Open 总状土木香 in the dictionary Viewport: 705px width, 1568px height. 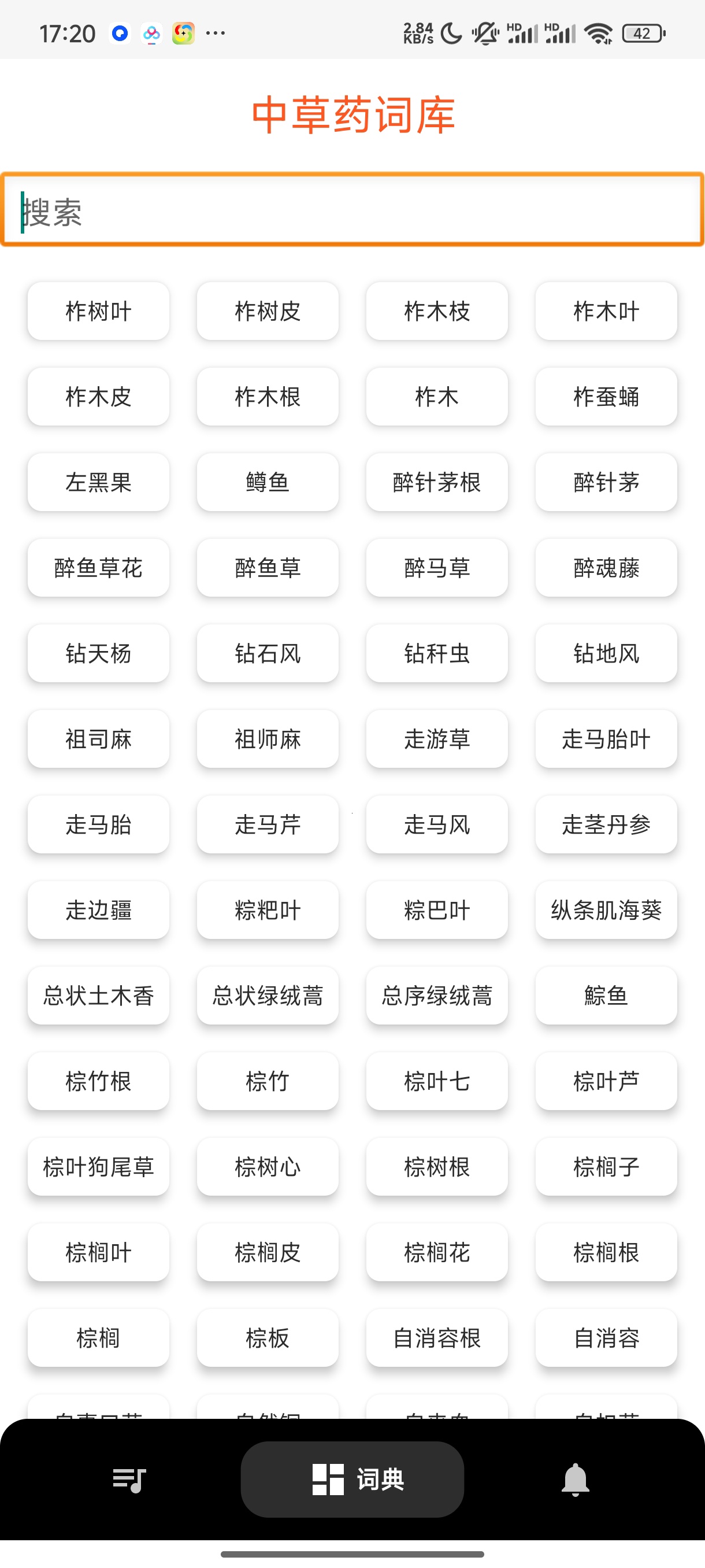coord(99,996)
